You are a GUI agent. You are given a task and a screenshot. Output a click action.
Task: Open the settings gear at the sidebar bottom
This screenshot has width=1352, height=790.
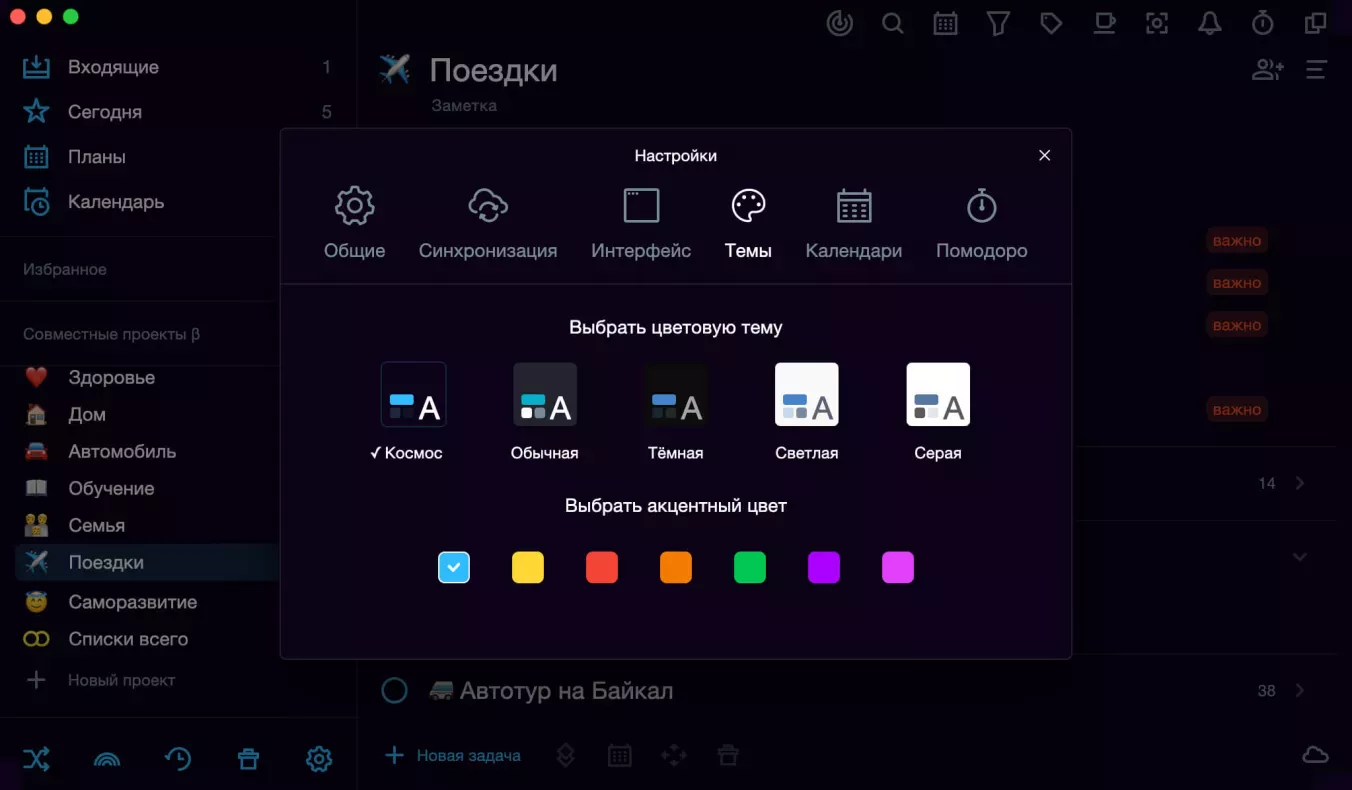coord(318,759)
